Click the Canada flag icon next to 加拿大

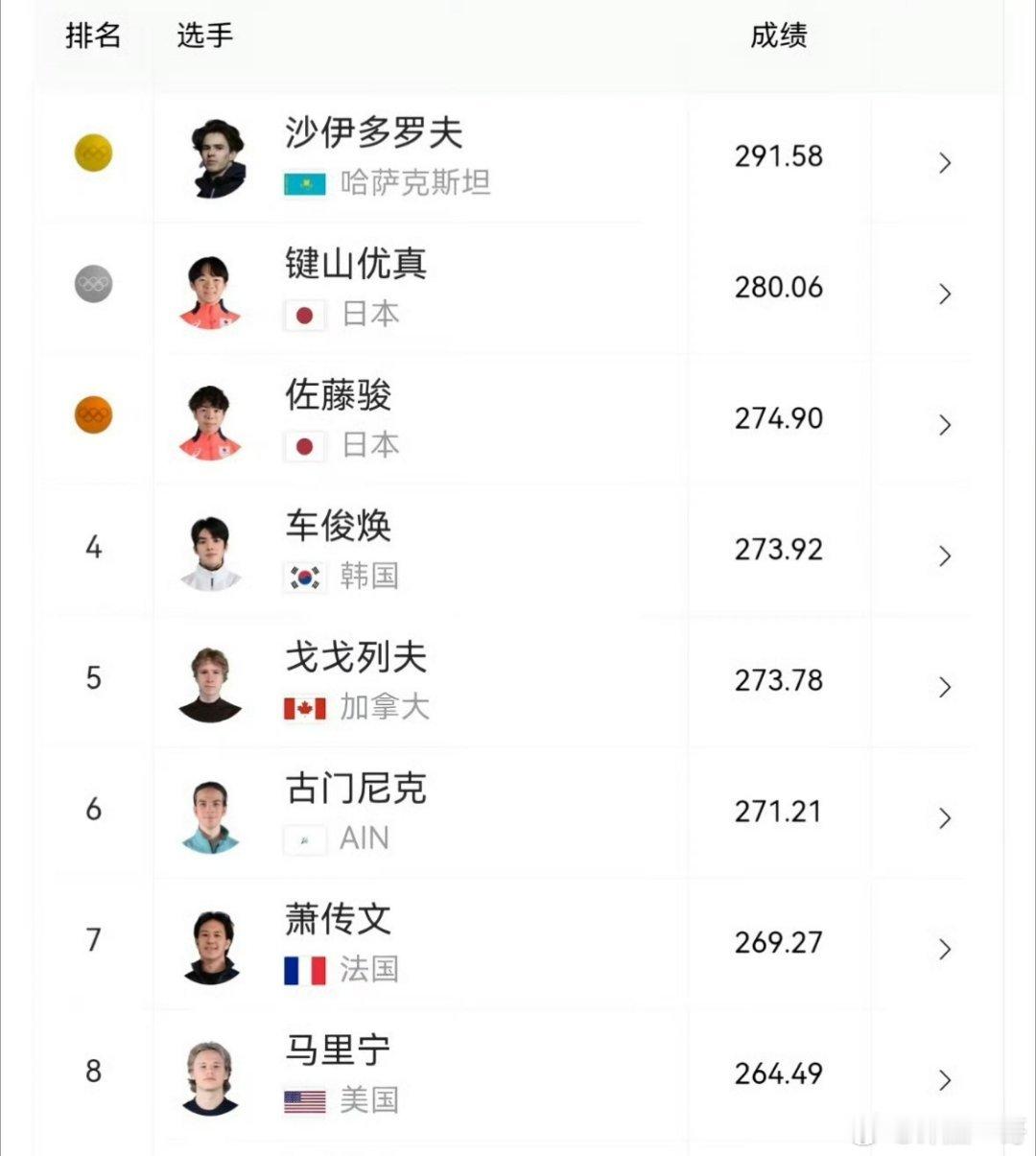click(304, 707)
